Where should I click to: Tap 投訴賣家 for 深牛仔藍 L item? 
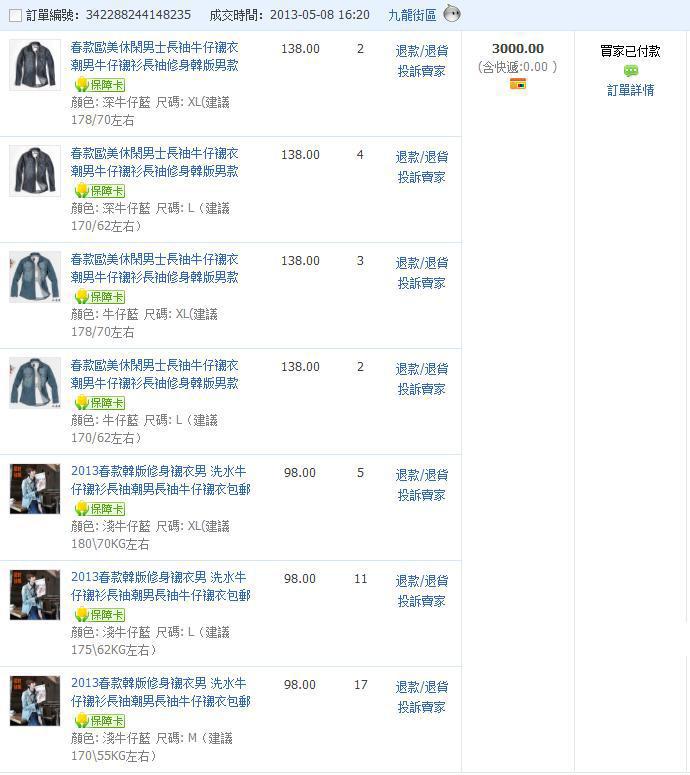pos(421,177)
